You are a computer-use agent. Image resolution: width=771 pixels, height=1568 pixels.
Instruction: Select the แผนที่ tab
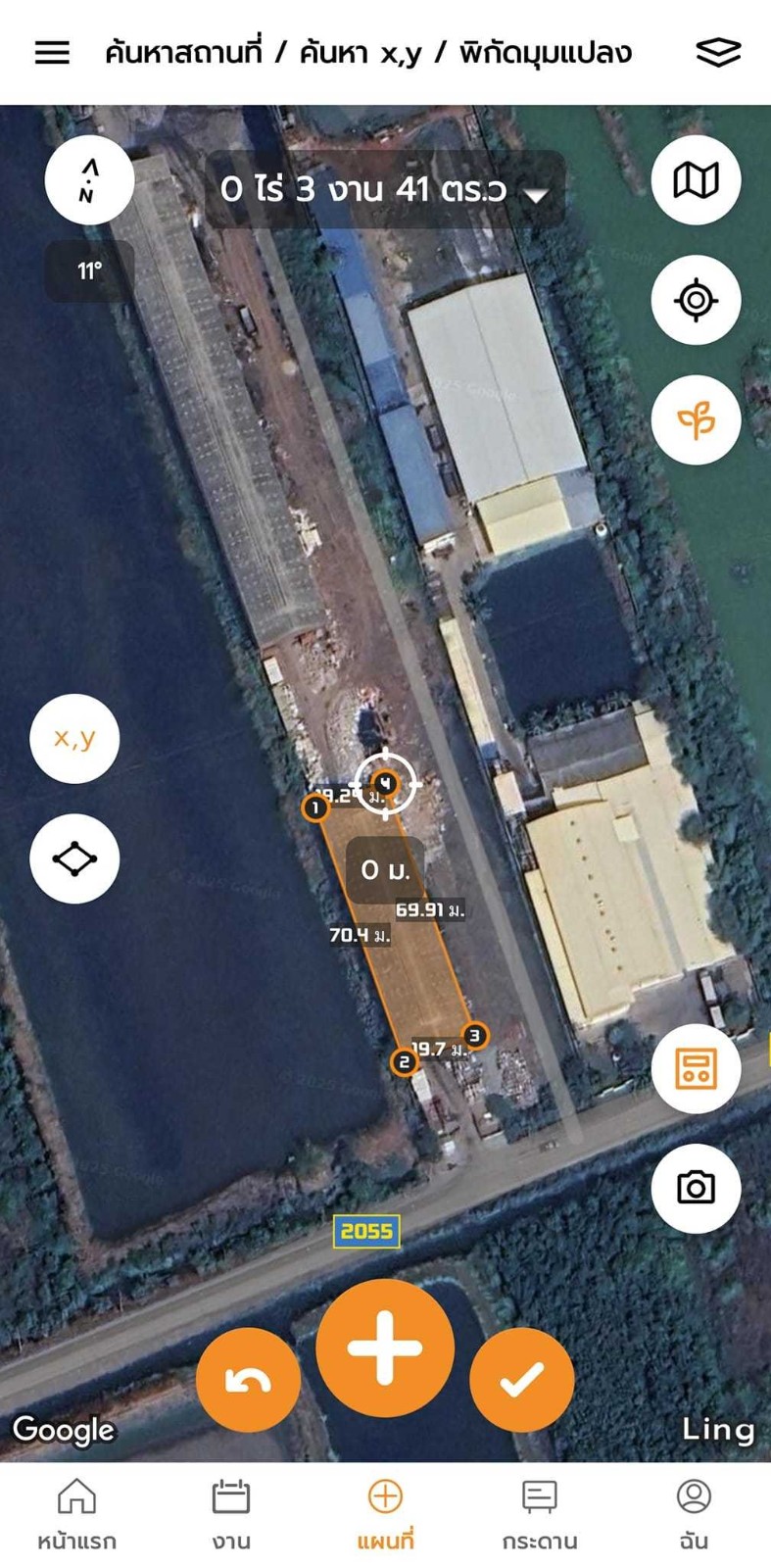(385, 1514)
